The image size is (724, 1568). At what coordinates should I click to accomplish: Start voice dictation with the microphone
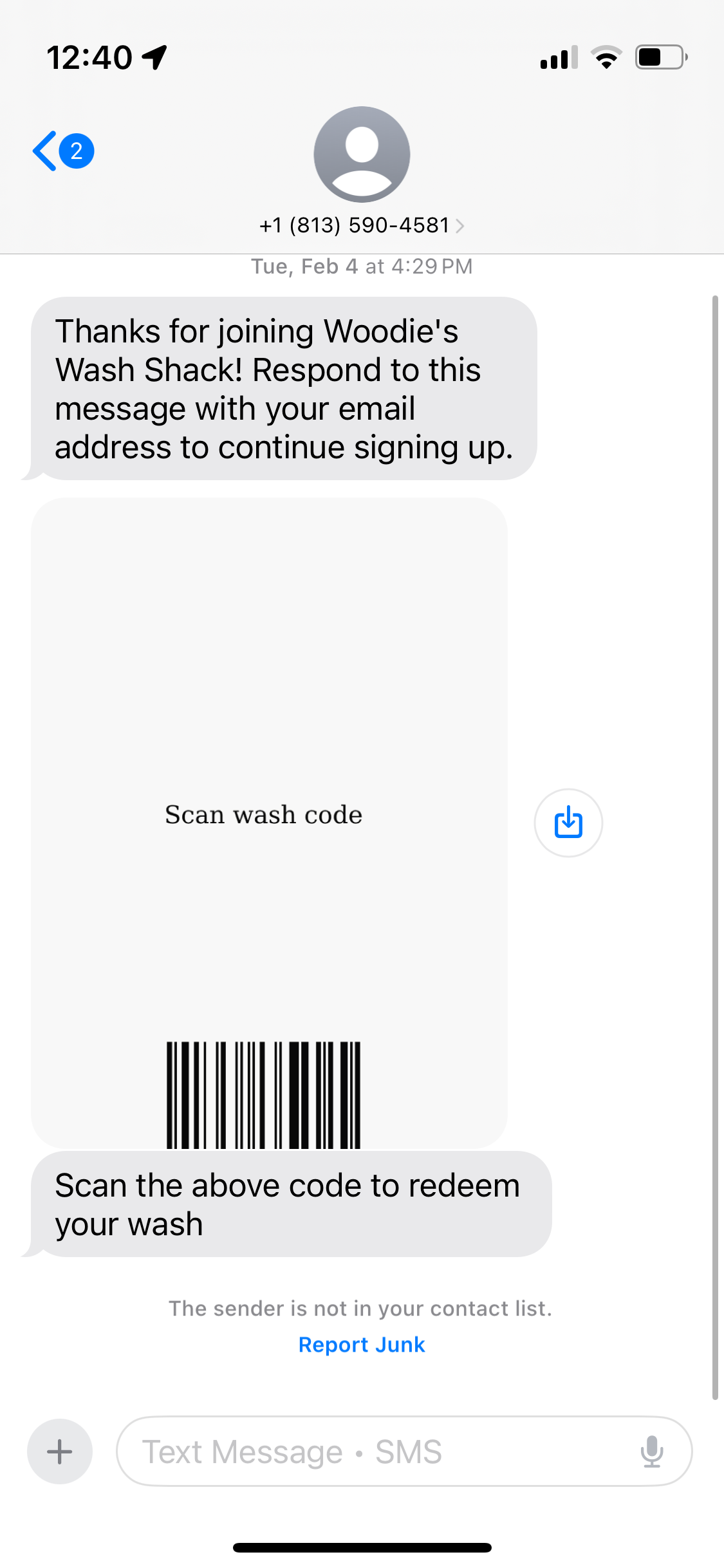tap(652, 1451)
